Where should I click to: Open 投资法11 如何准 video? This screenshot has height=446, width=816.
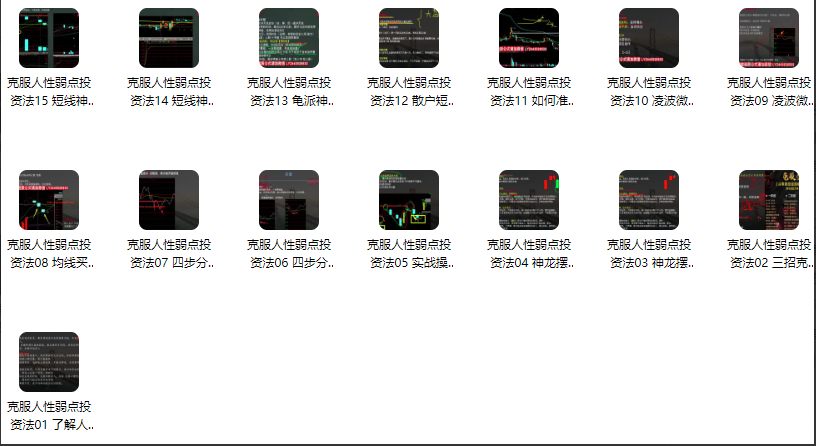pos(528,38)
